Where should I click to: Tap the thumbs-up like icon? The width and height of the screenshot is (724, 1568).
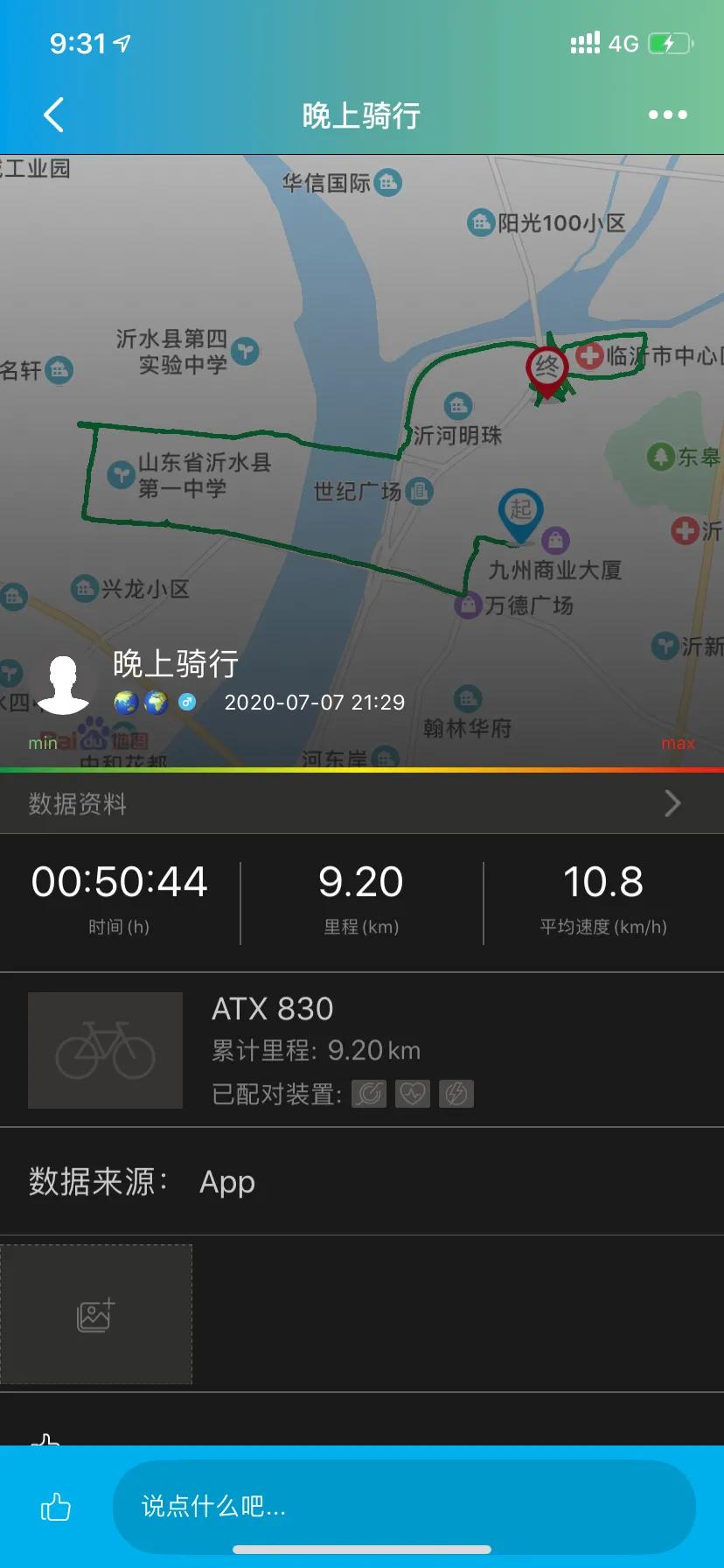coord(57,1508)
